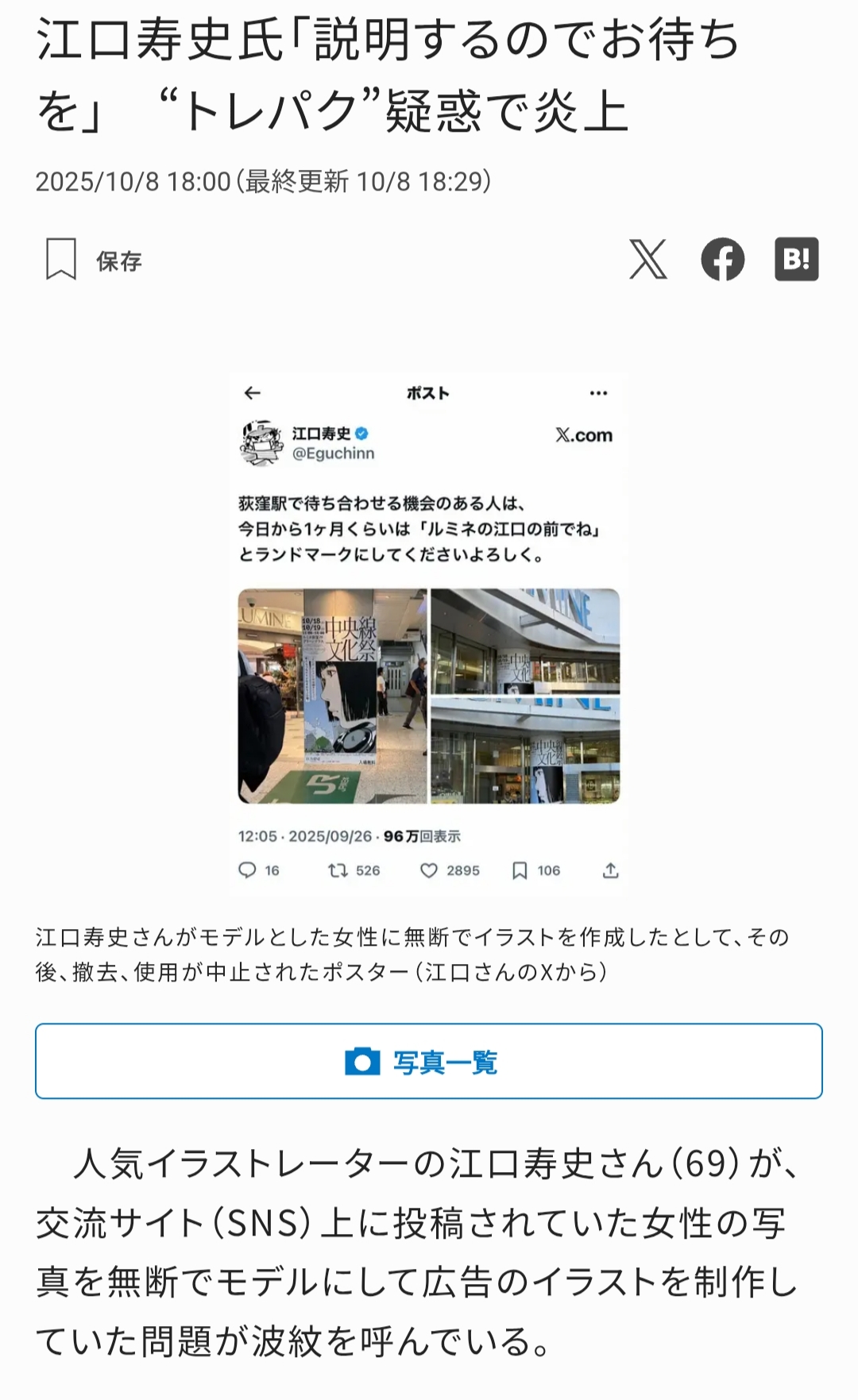Viewport: 858px width, 1400px height.
Task: Share the article on Facebook
Action: pos(722,260)
